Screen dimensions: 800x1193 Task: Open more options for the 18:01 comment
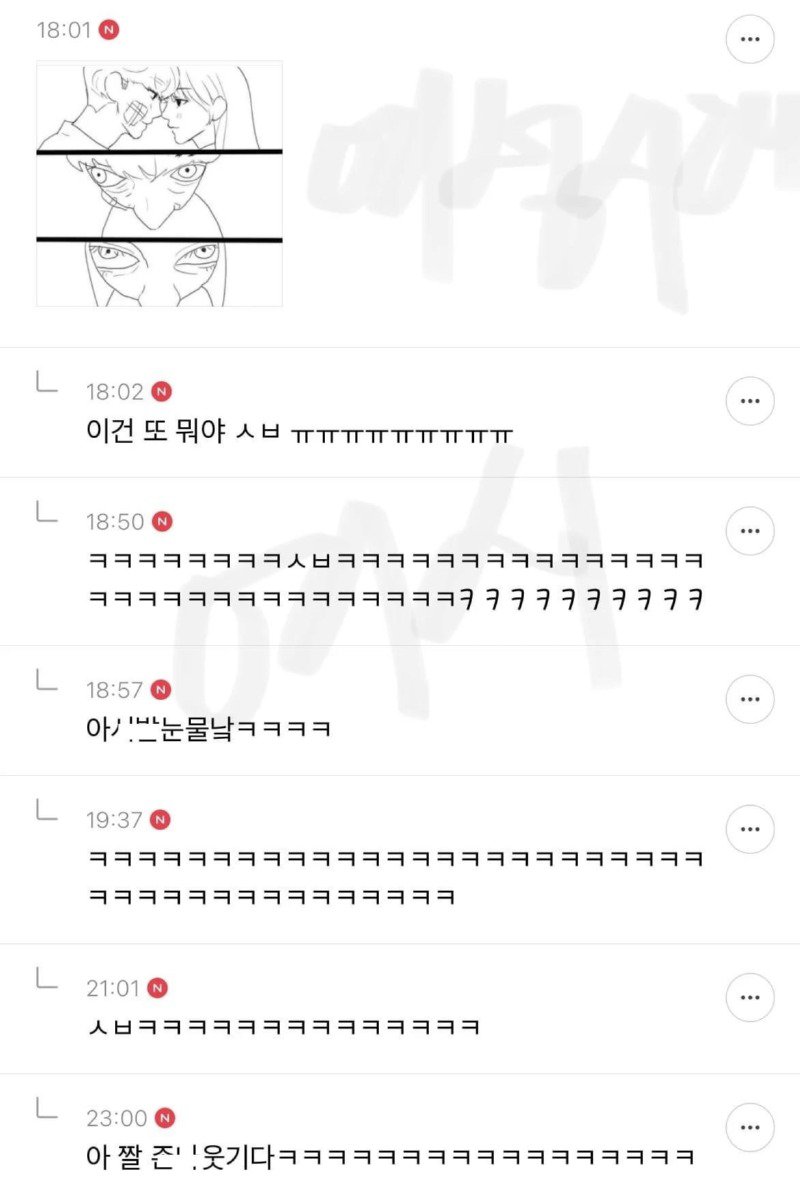pos(749,40)
